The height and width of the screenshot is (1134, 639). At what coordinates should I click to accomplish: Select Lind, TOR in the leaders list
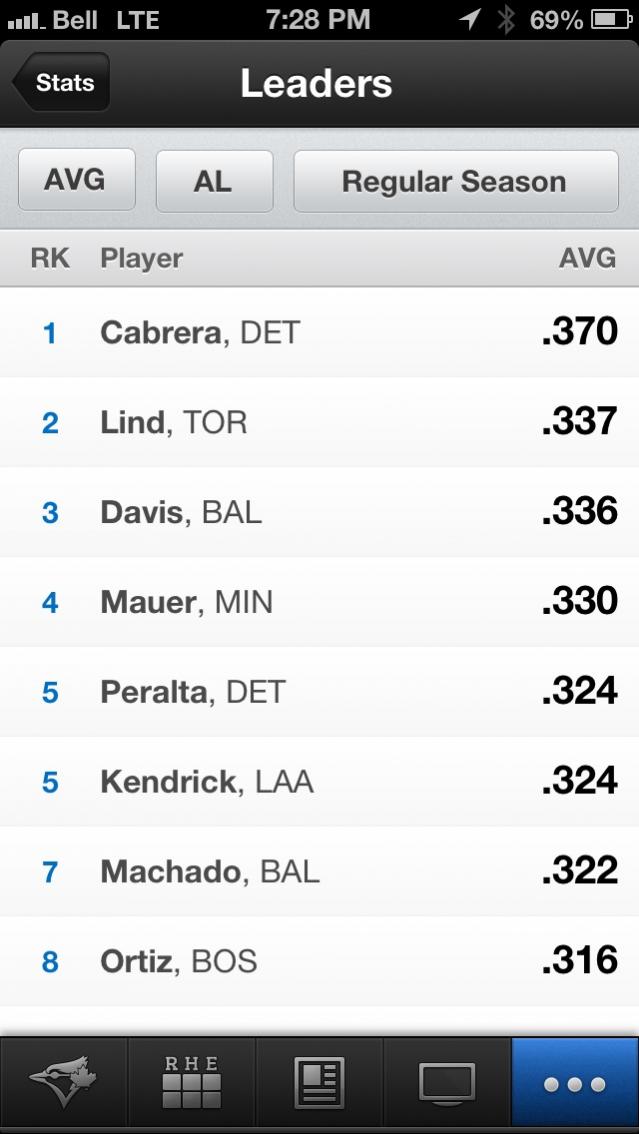click(319, 422)
